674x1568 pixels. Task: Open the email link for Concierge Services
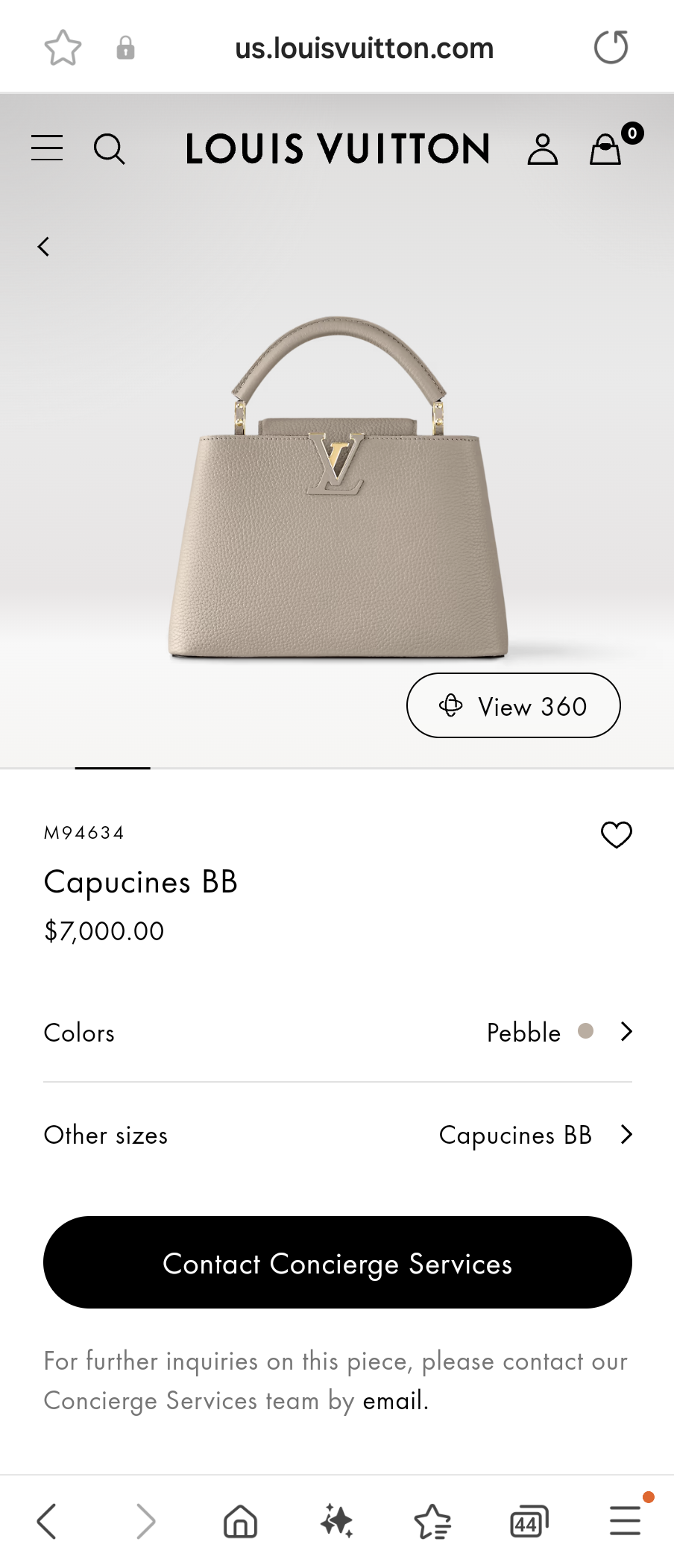392,1400
